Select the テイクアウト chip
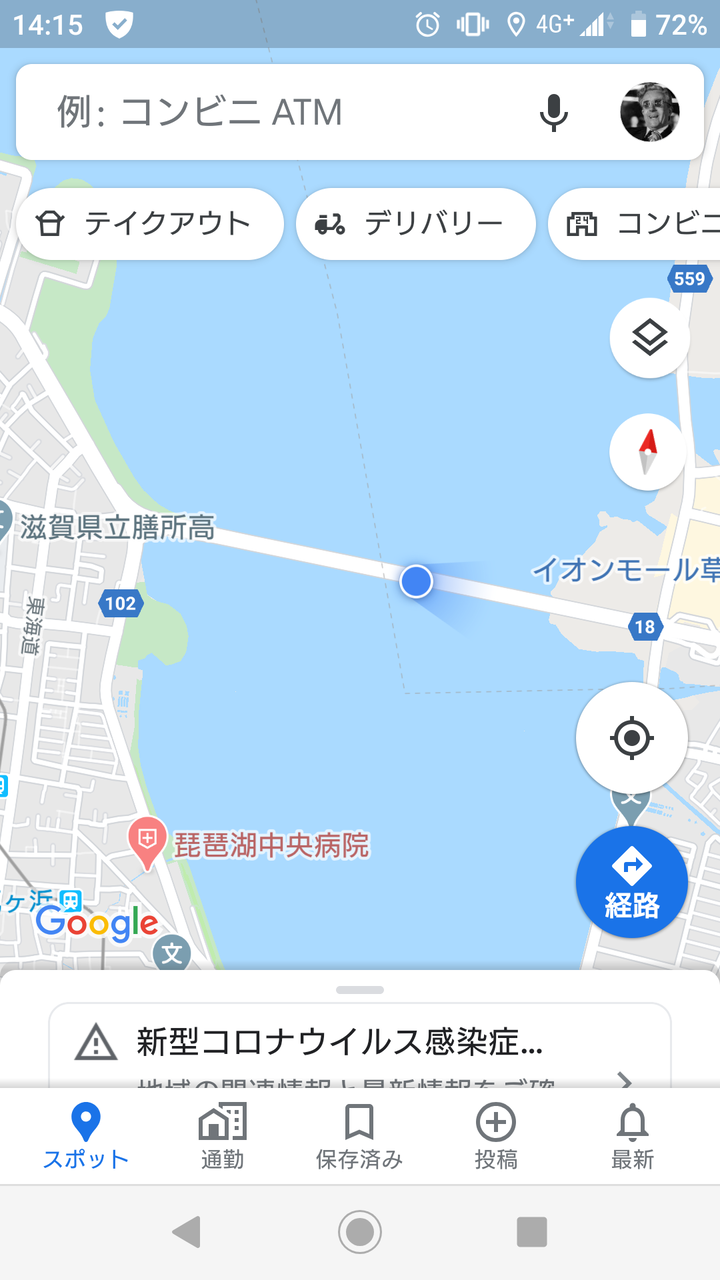This screenshot has width=720, height=1280. pos(150,224)
